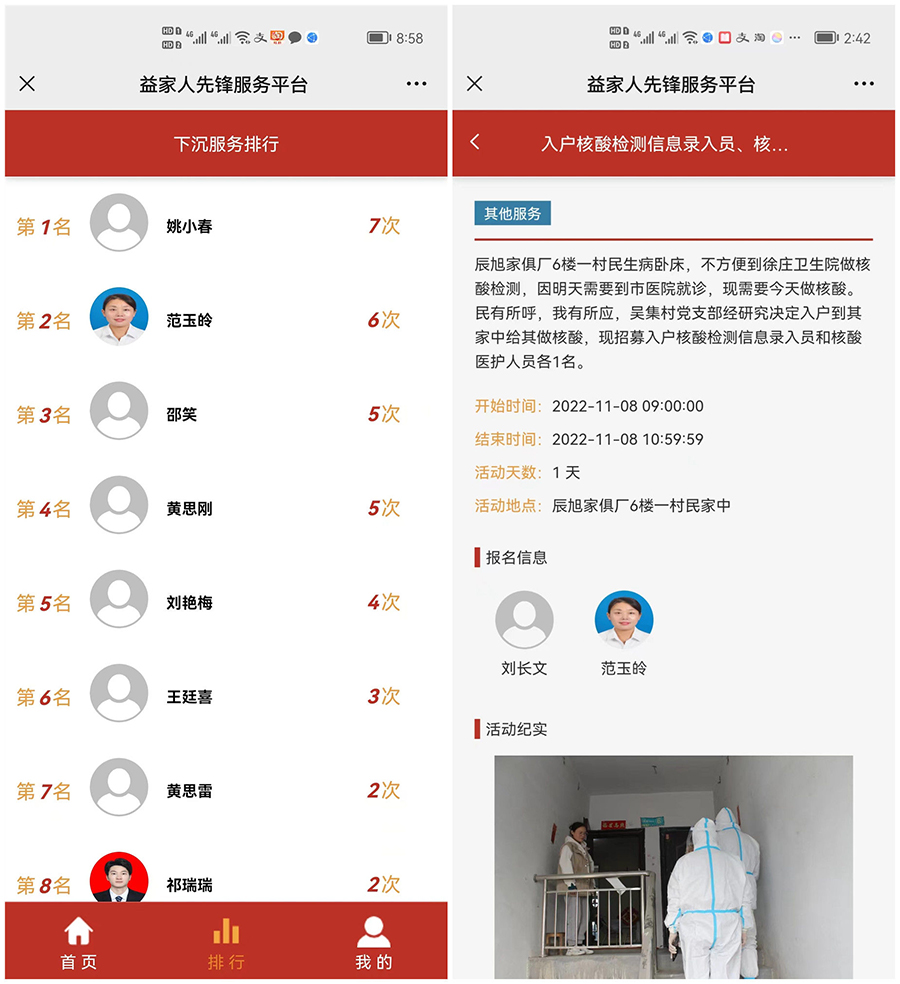The image size is (900, 984).
Task: Go back from the 入户核酸检测 detail page
Action: pos(475,142)
